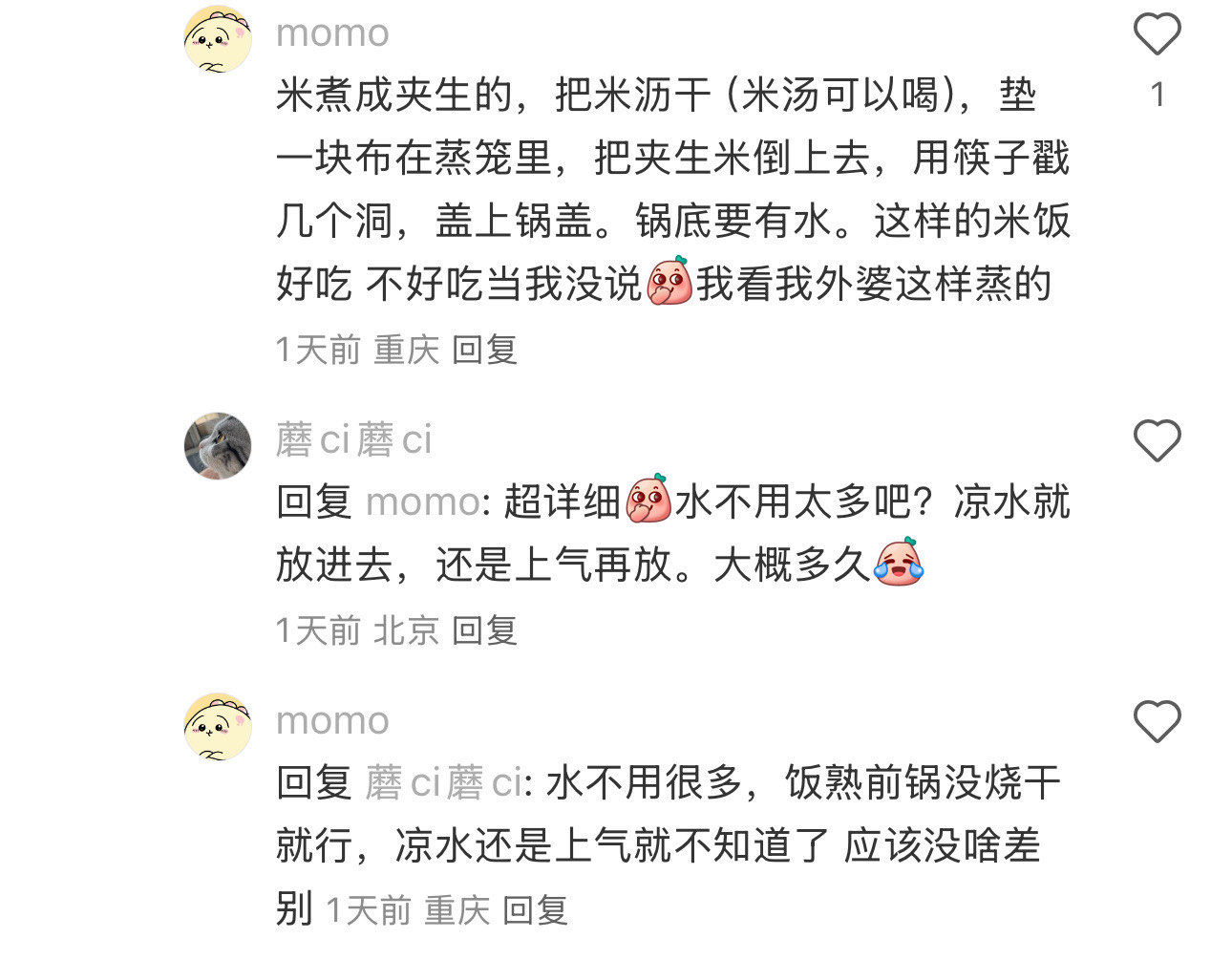Open momo's avatar on the first comment
Viewport: 1232px width, 960px height.
(x=218, y=38)
